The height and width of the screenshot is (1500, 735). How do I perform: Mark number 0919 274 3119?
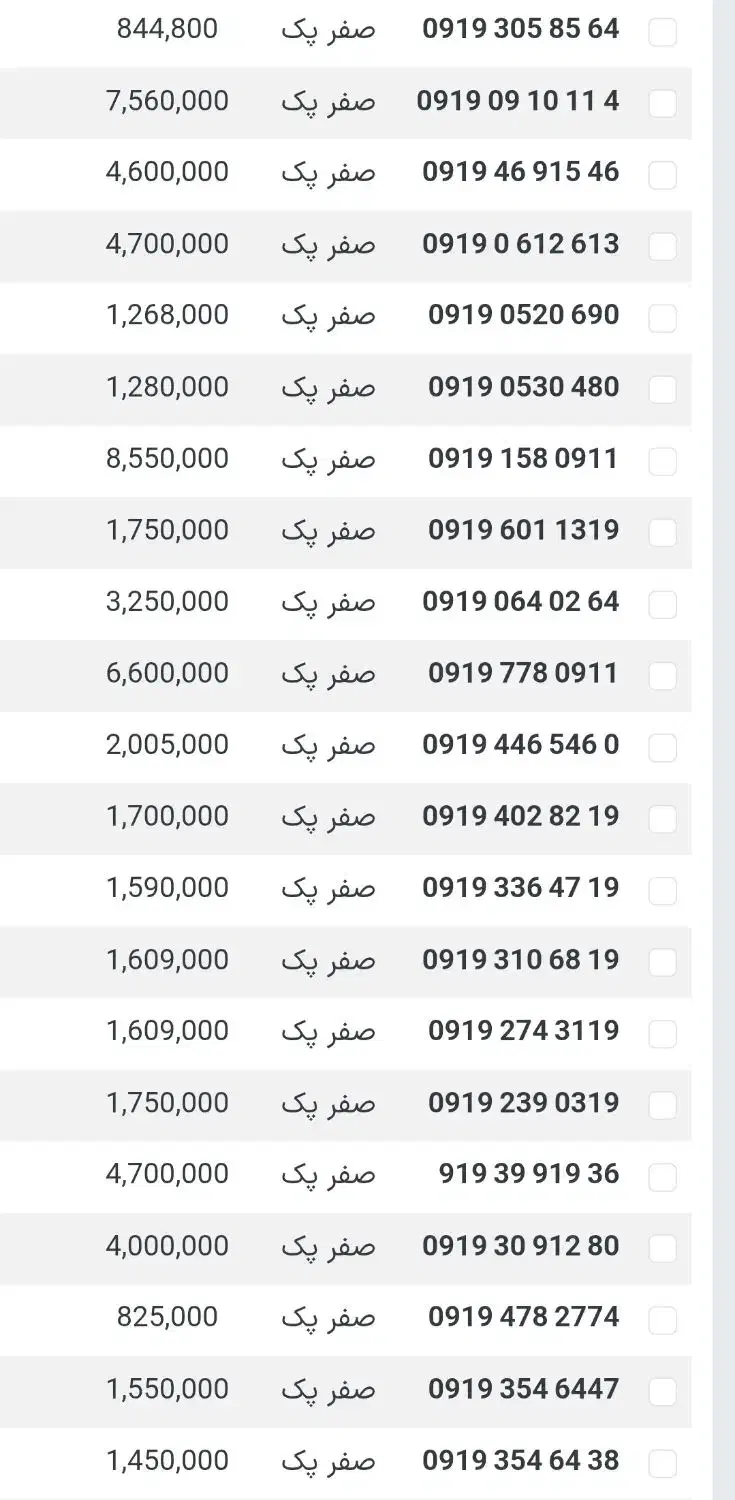662,1034
